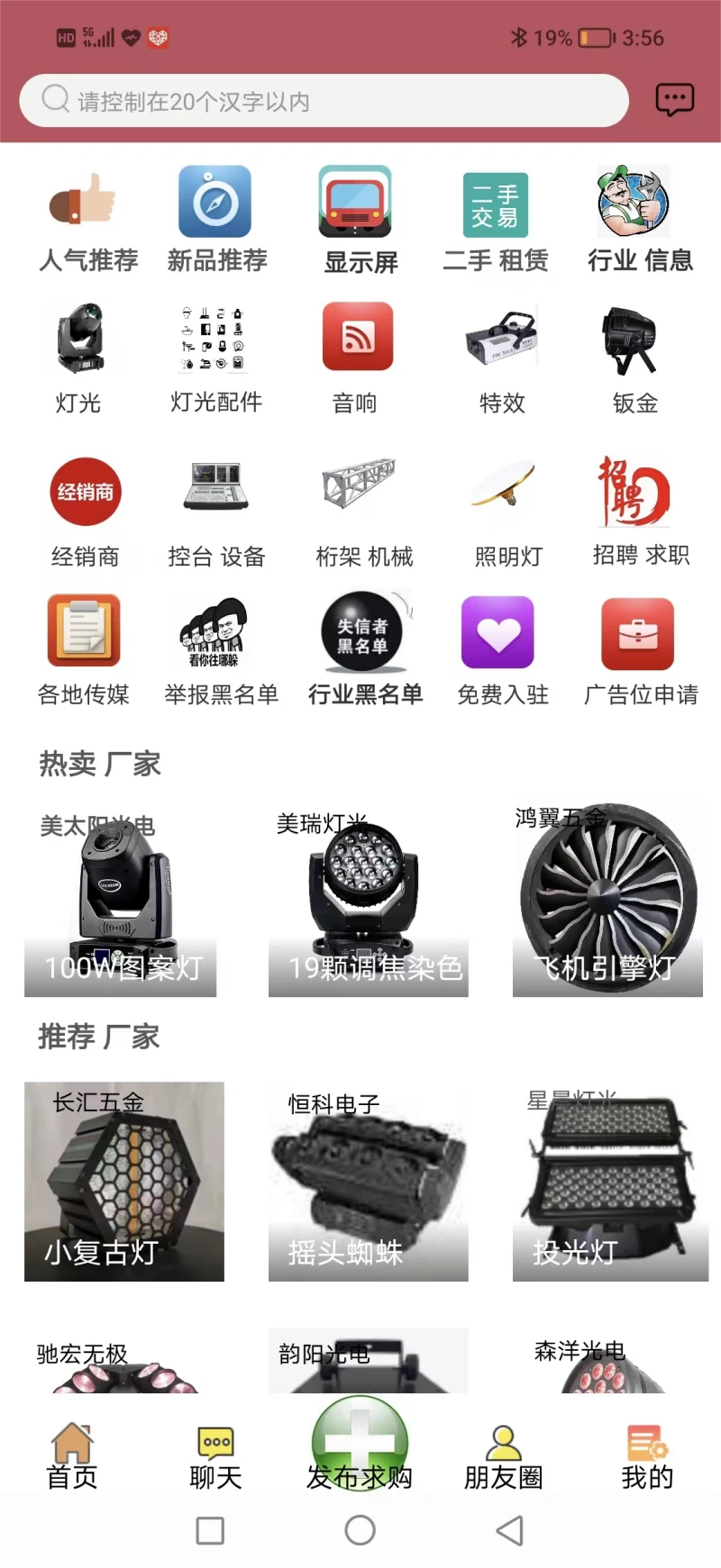This screenshot has width=721, height=1568.
Task: Switch to the 朋友圈 tab
Action: 503,1457
